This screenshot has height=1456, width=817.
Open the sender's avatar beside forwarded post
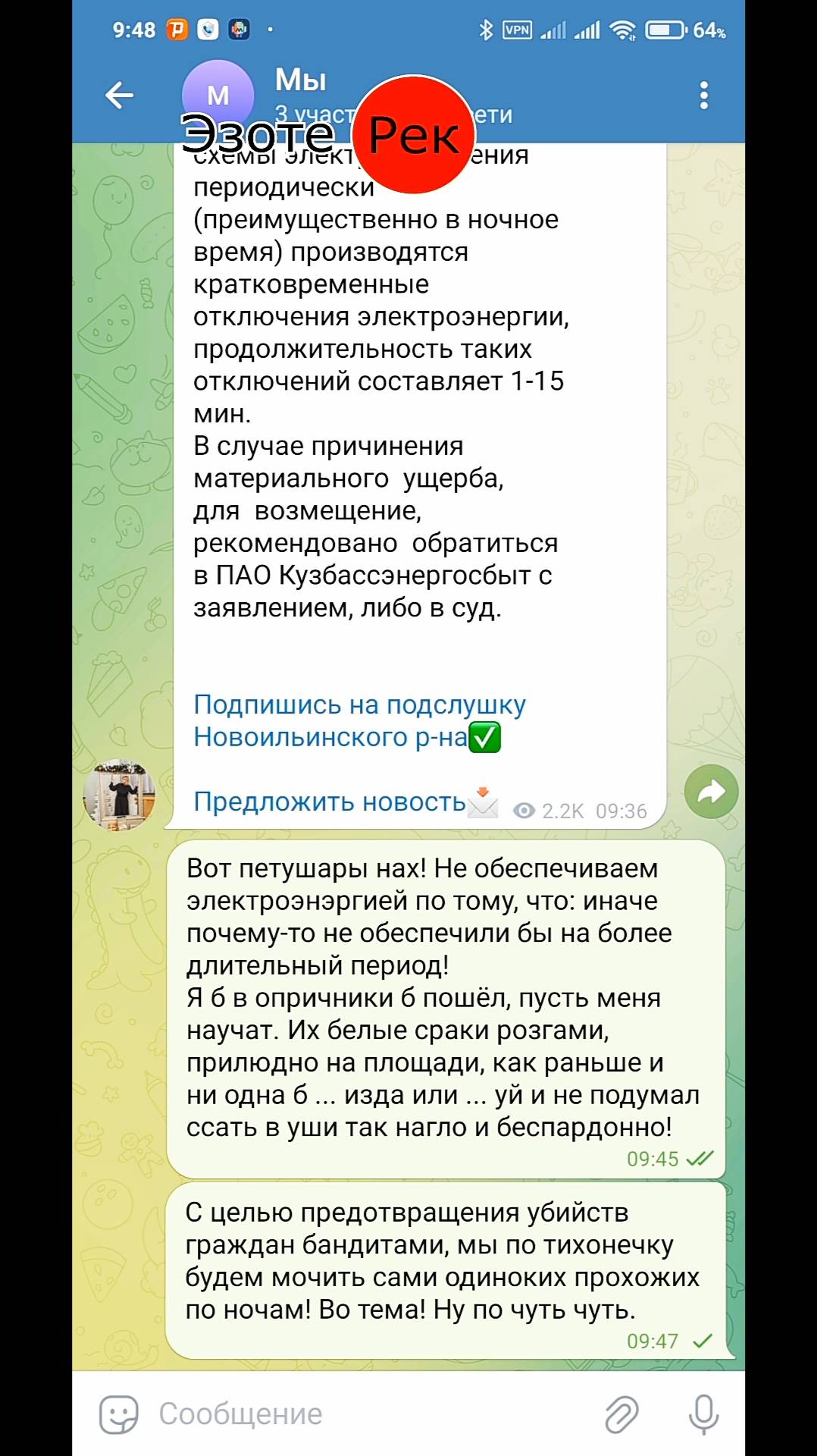(x=119, y=794)
